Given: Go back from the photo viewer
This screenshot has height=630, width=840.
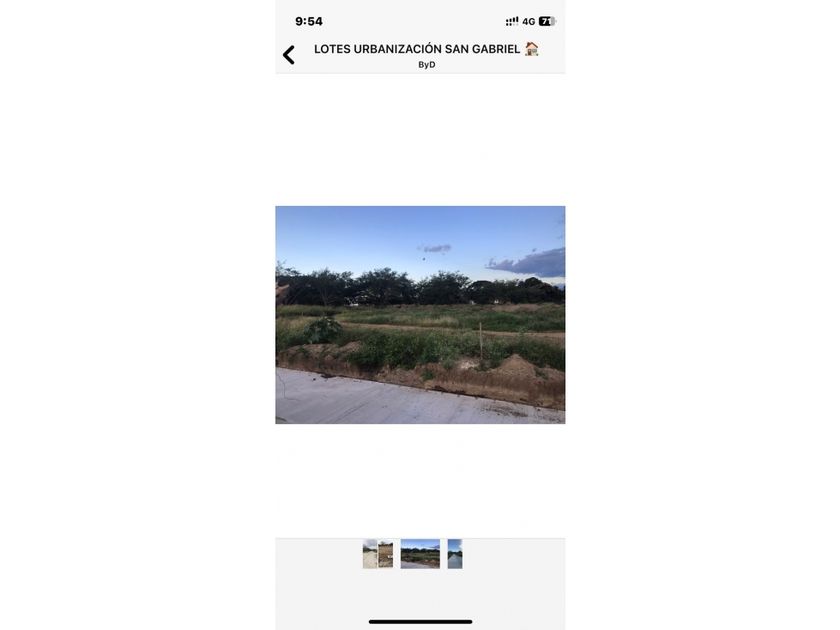Looking at the screenshot, I should (289, 55).
